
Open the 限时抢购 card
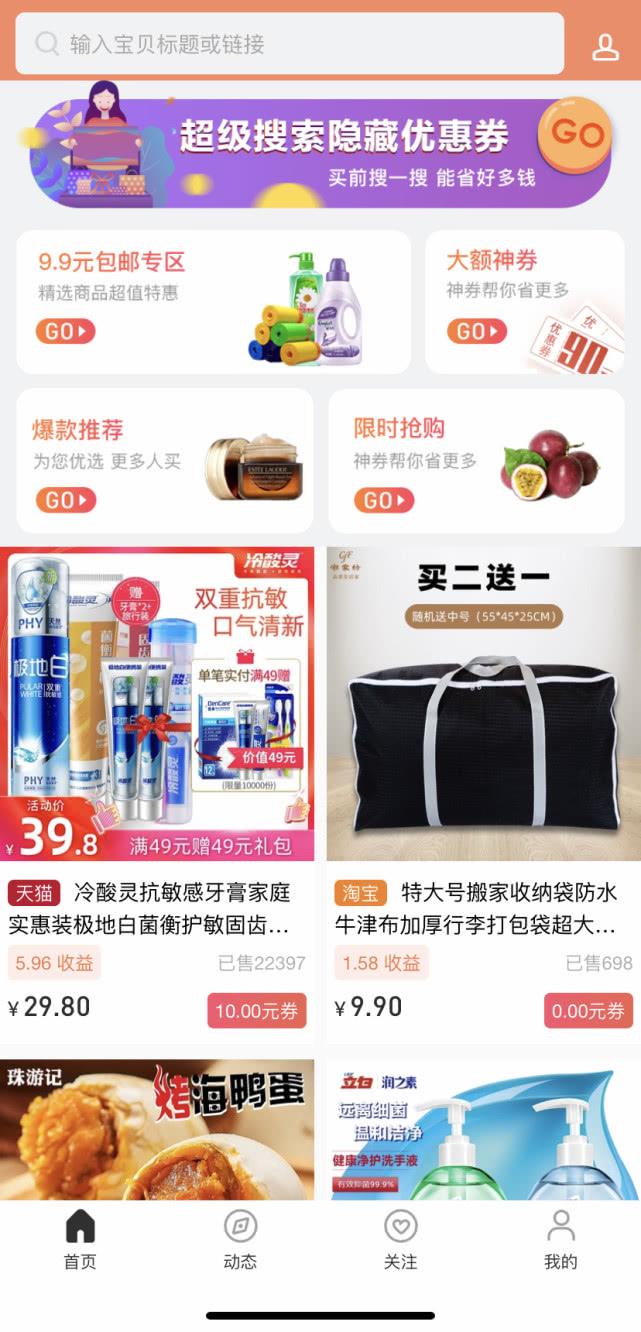click(484, 461)
